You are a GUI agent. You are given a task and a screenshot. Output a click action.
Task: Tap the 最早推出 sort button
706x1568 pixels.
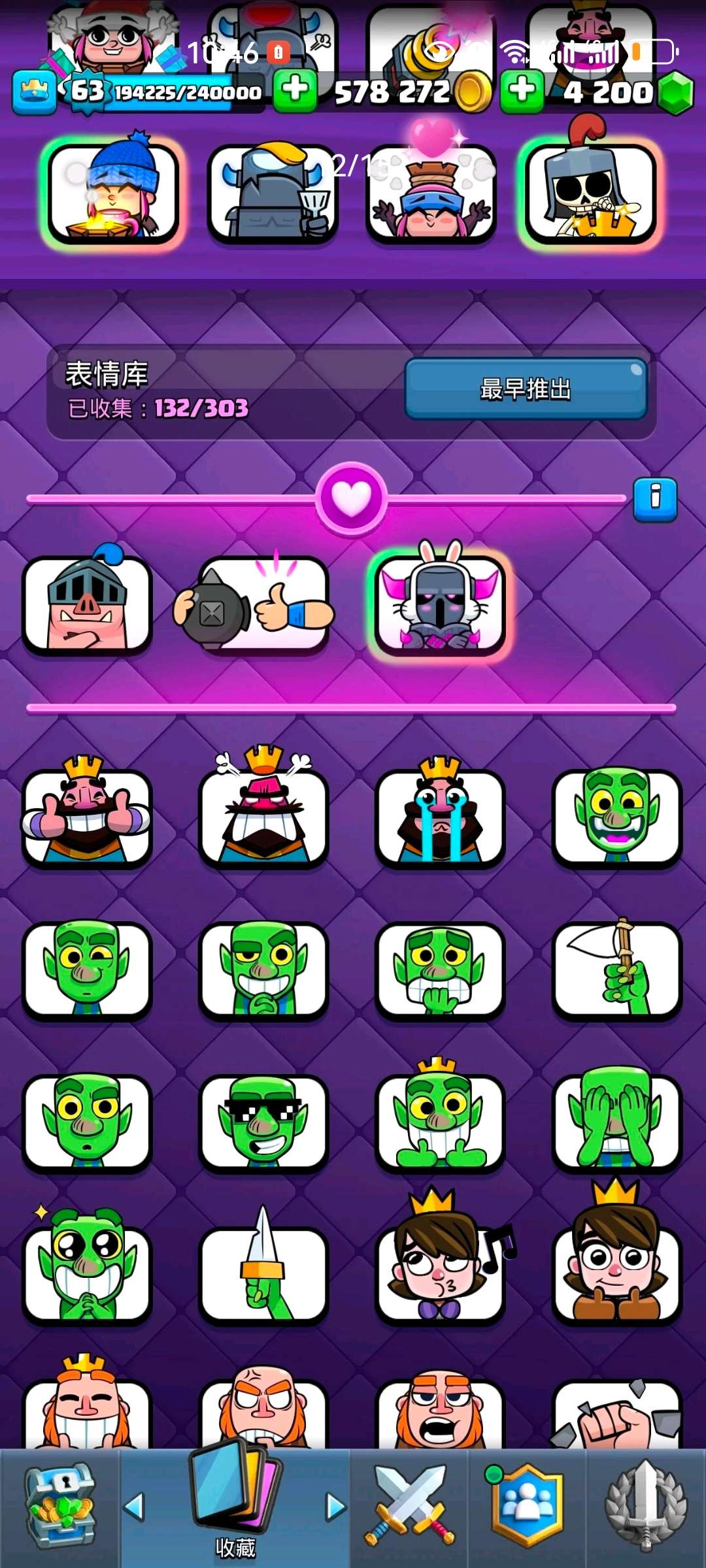tap(526, 388)
